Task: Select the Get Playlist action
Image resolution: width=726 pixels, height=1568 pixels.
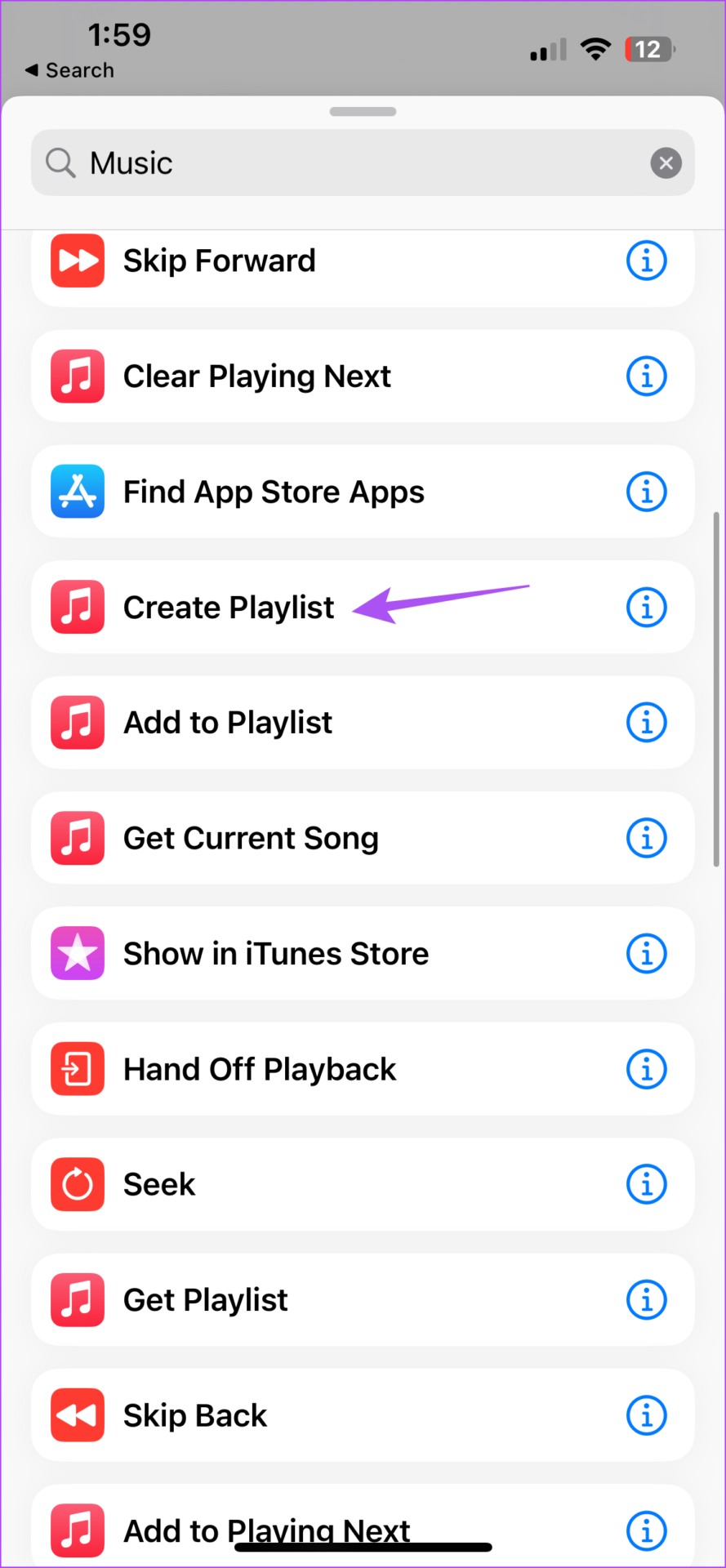Action: (x=205, y=1300)
